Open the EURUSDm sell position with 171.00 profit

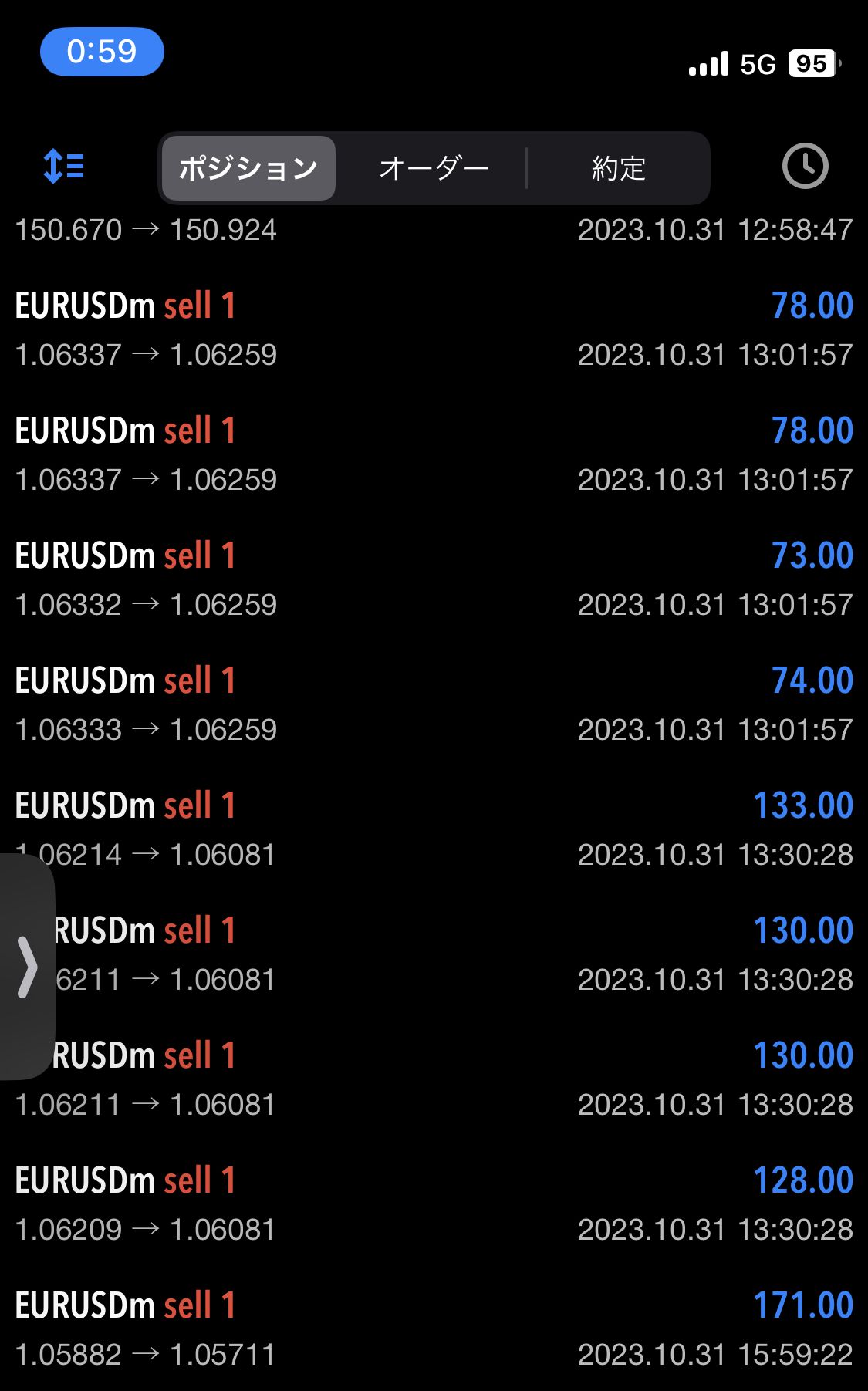click(434, 1329)
